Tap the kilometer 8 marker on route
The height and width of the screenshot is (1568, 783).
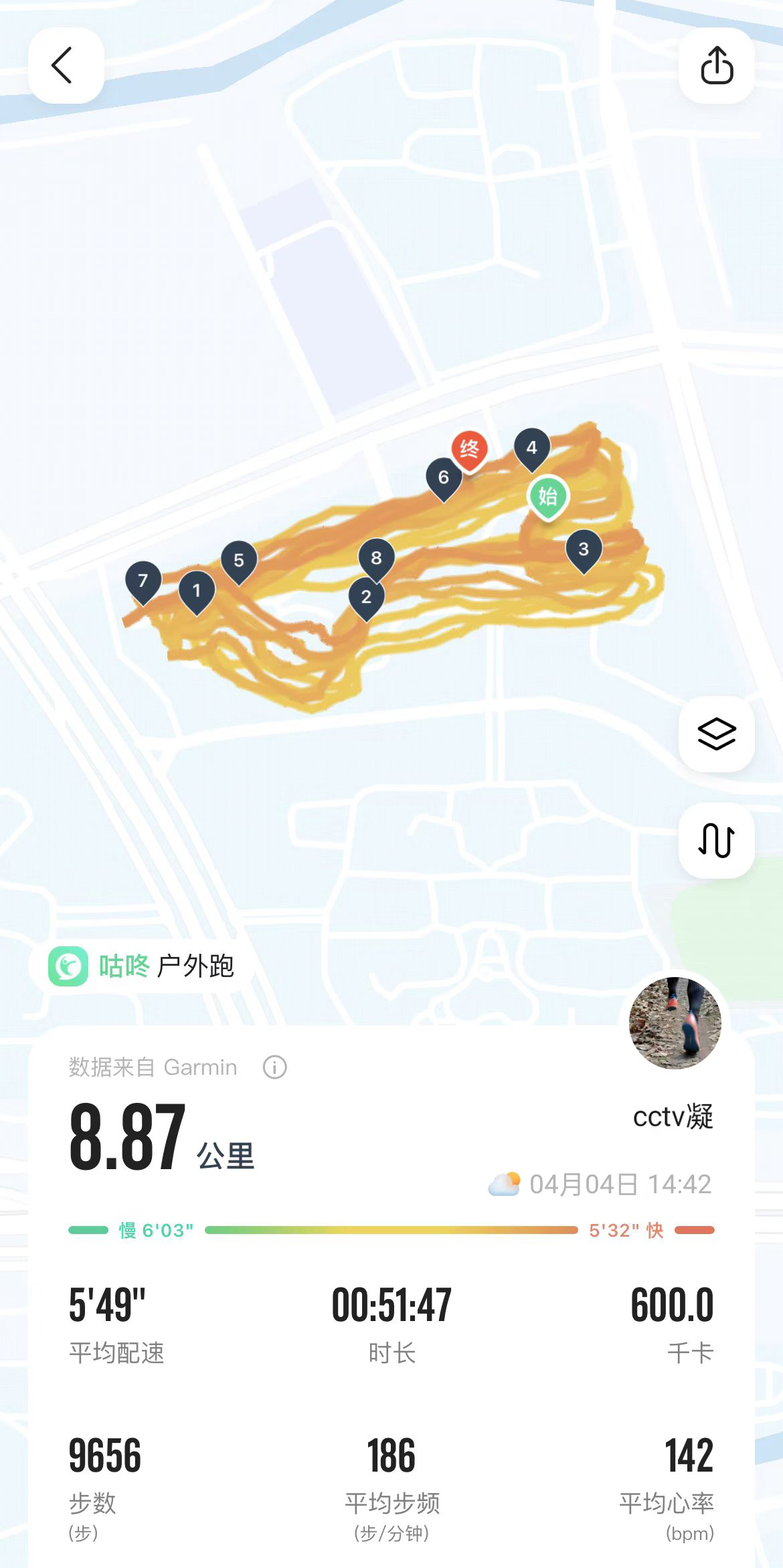pyautogui.click(x=377, y=557)
